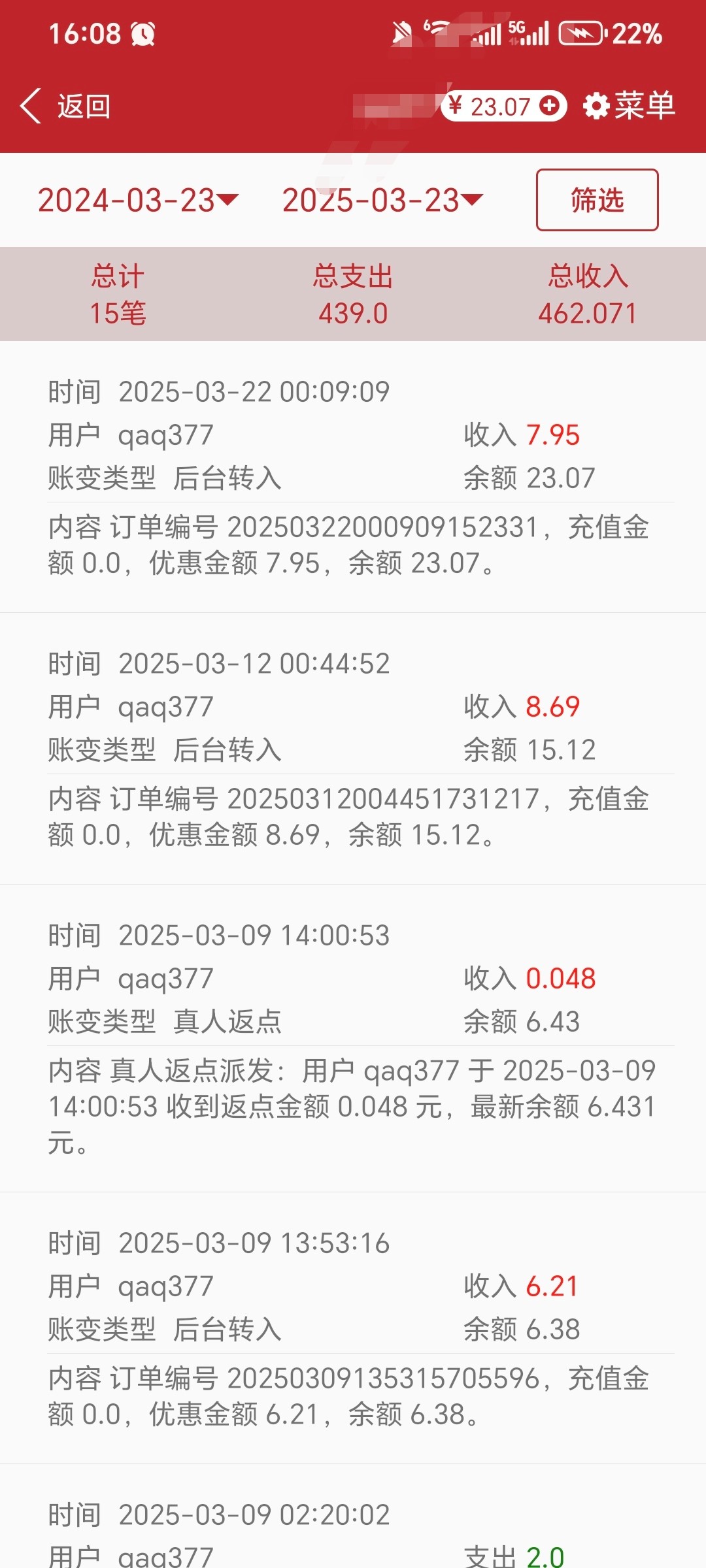This screenshot has height=1568, width=706.
Task: Change the end date 2025-03-23
Action: (382, 200)
